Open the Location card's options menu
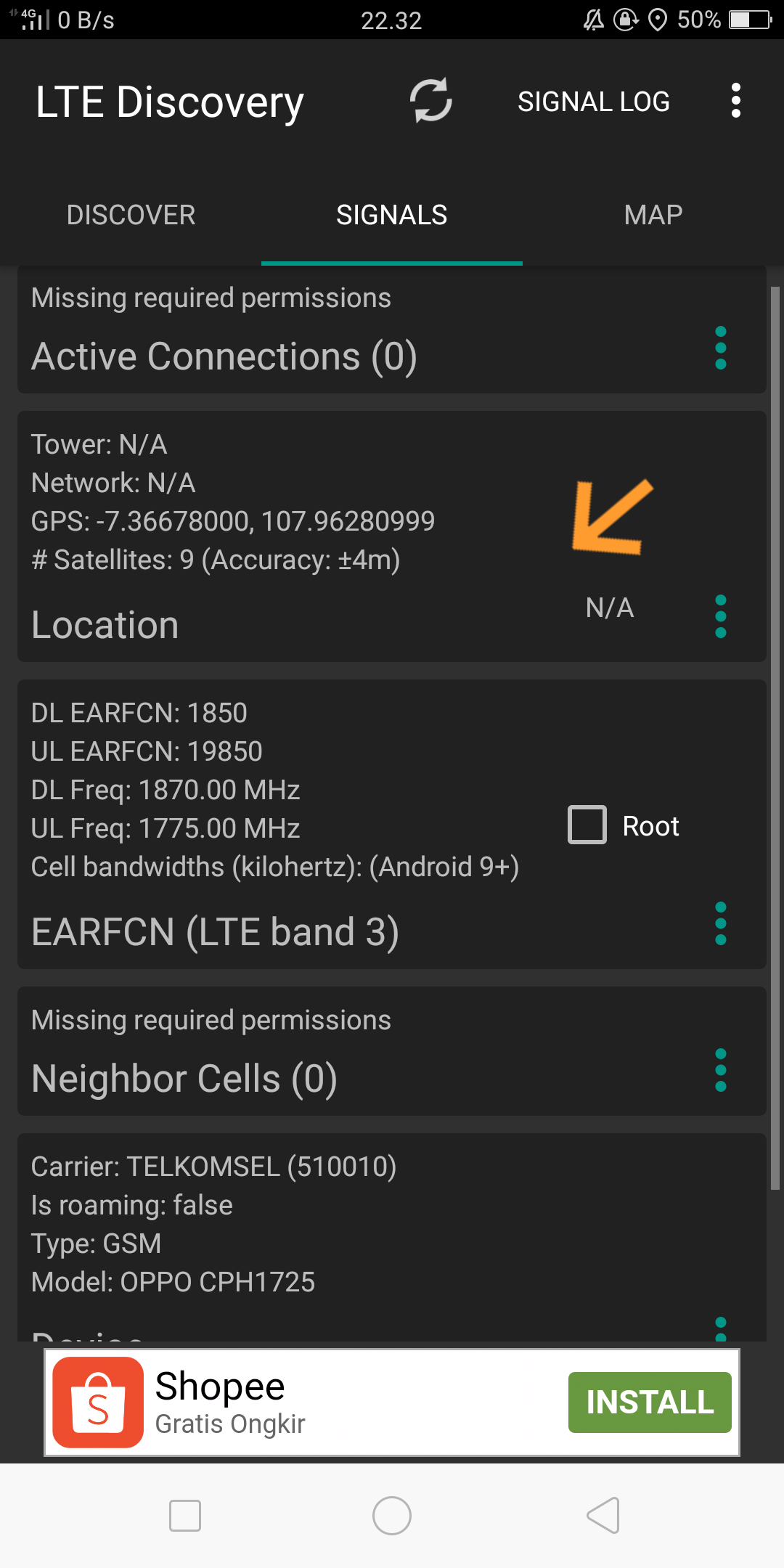The width and height of the screenshot is (784, 1568). click(721, 616)
